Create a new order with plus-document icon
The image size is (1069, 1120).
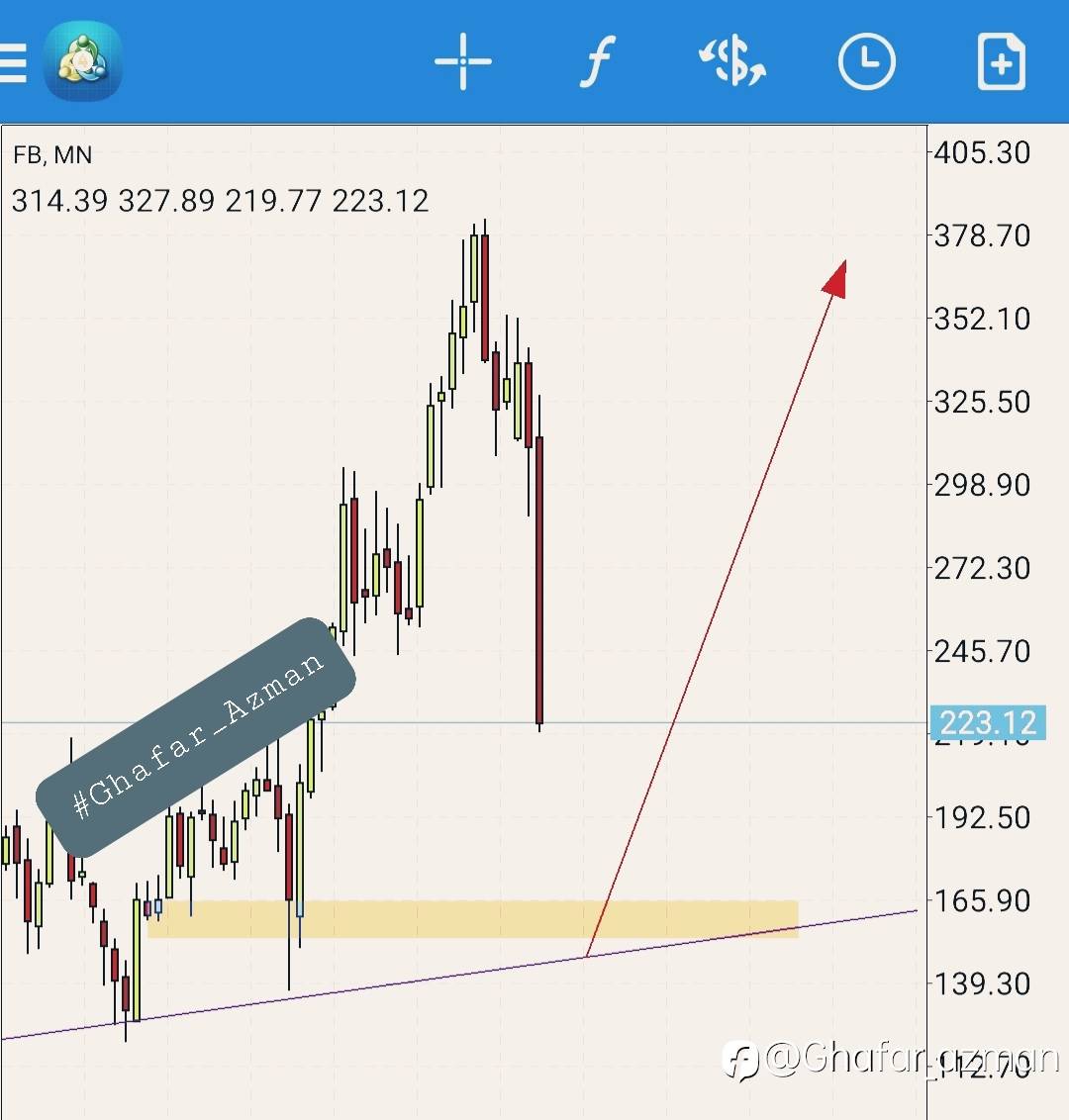click(x=1001, y=62)
